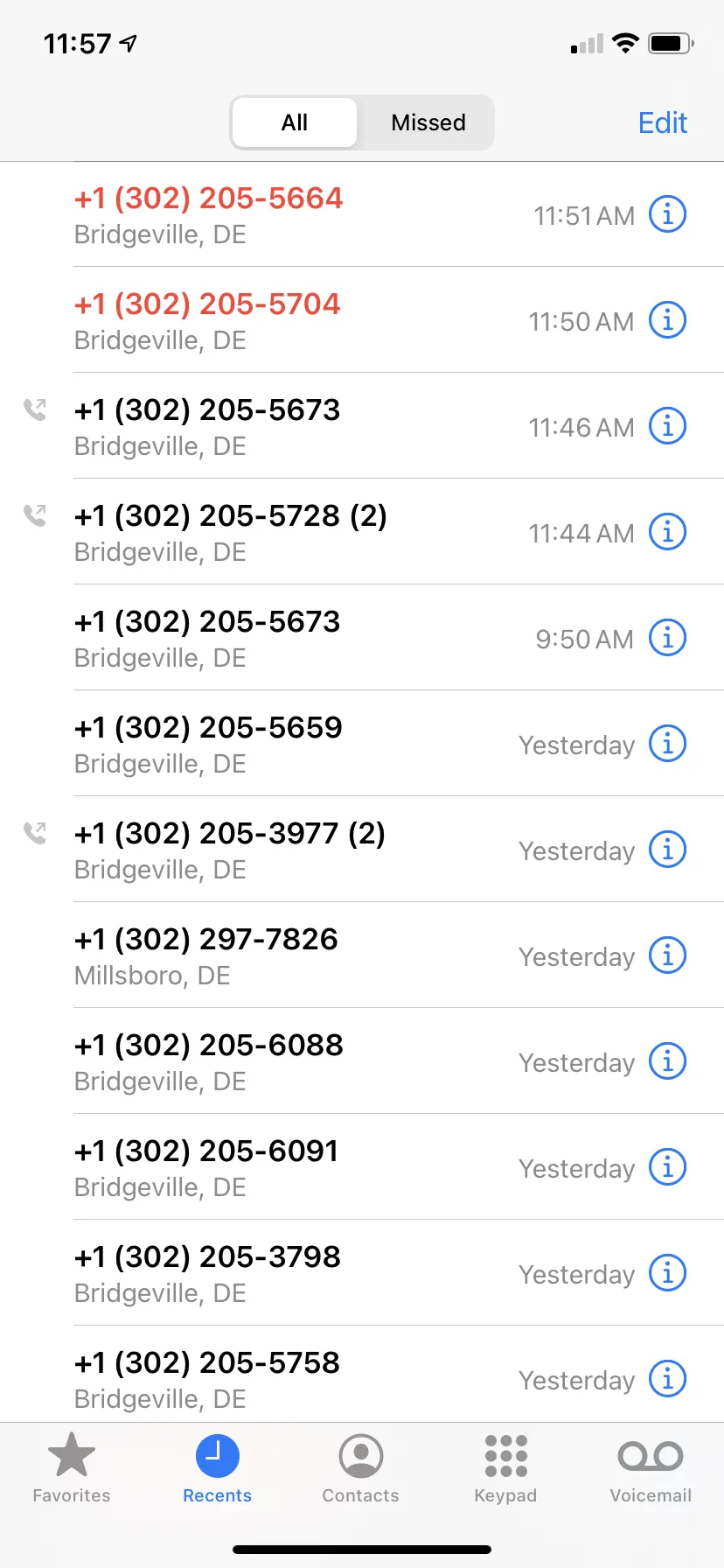Image resolution: width=724 pixels, height=1568 pixels.
Task: Open info for 205-3977 calls
Action: (667, 850)
